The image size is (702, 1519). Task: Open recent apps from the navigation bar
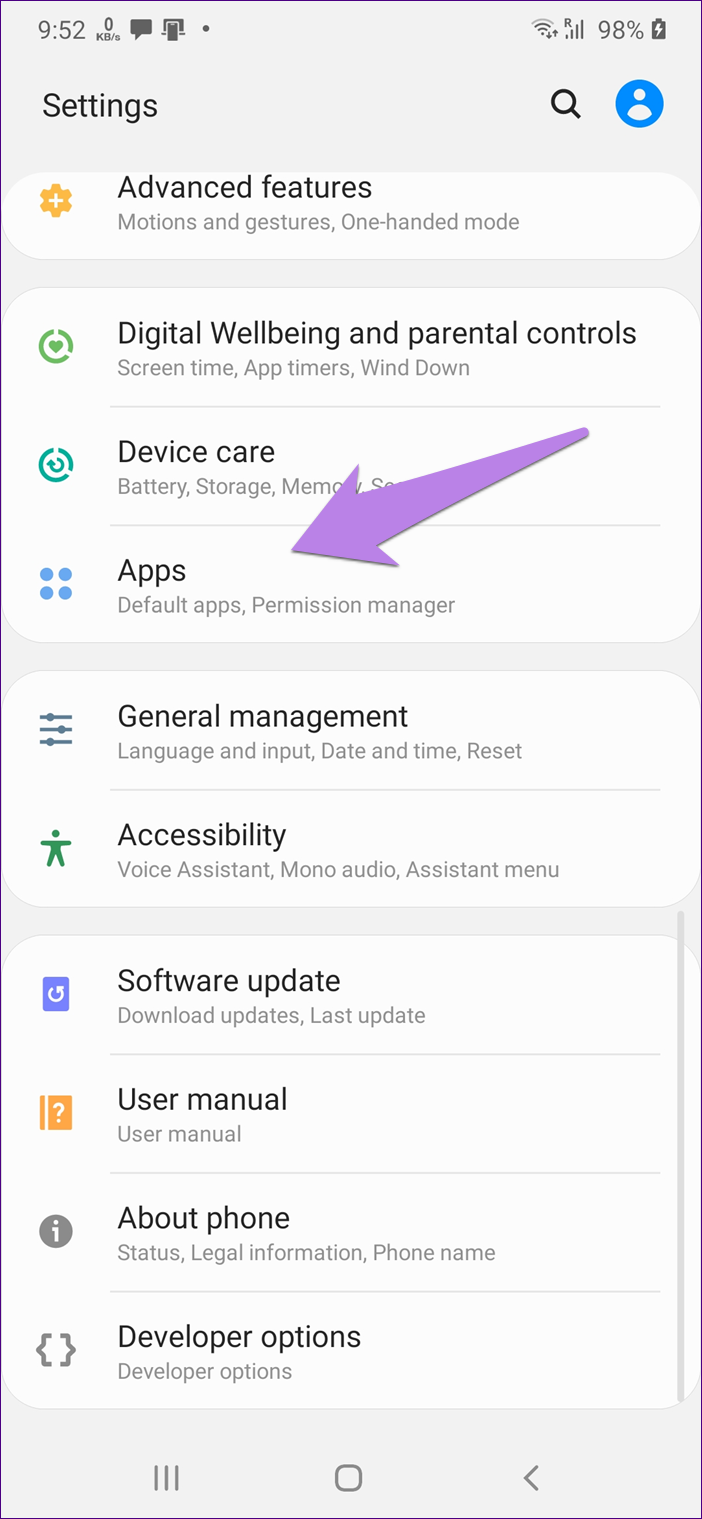click(166, 1477)
